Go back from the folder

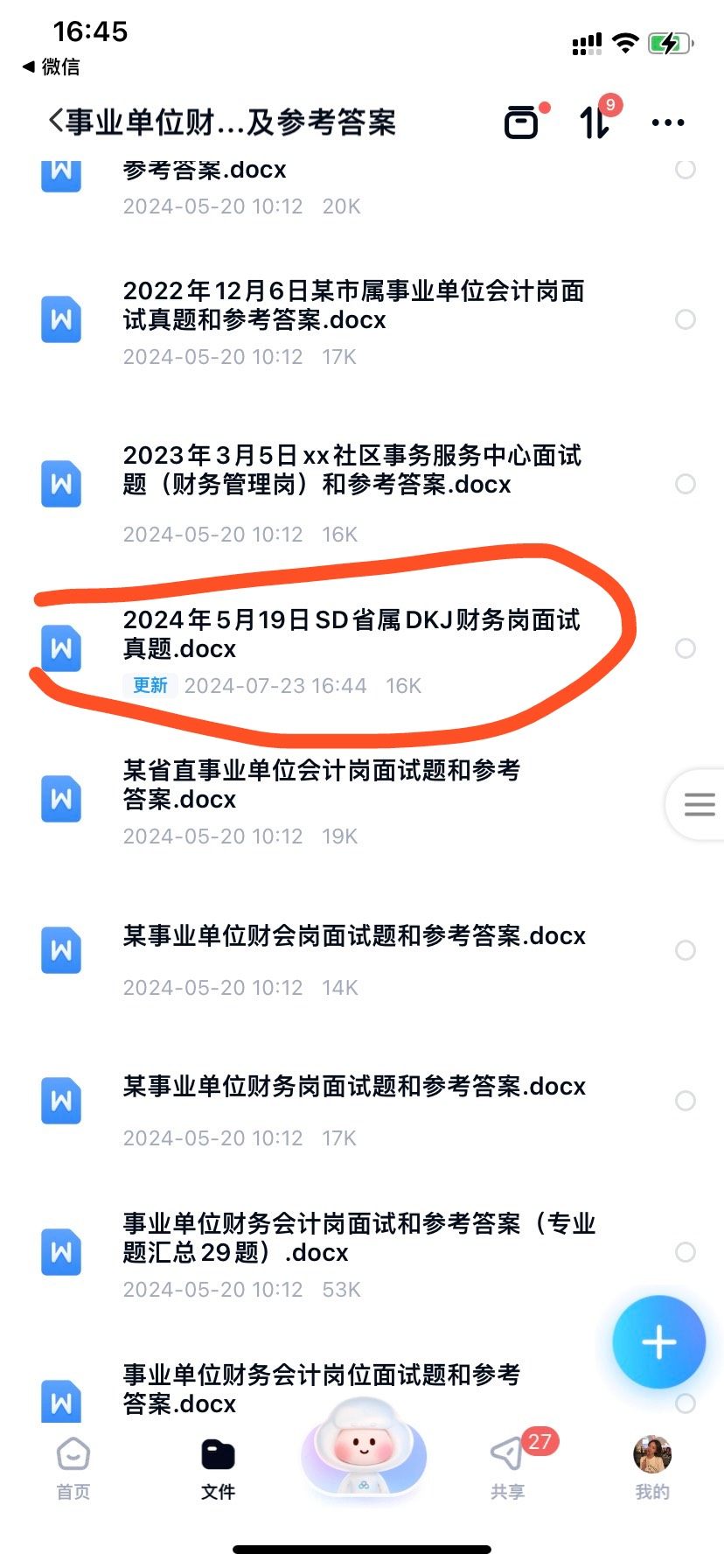coord(57,122)
